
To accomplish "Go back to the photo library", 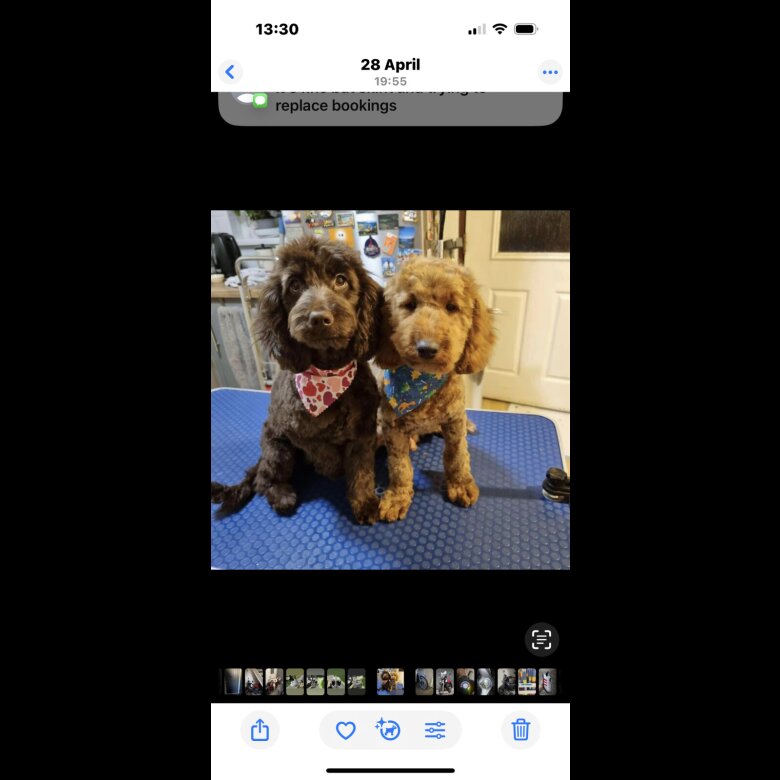I will coord(230,72).
